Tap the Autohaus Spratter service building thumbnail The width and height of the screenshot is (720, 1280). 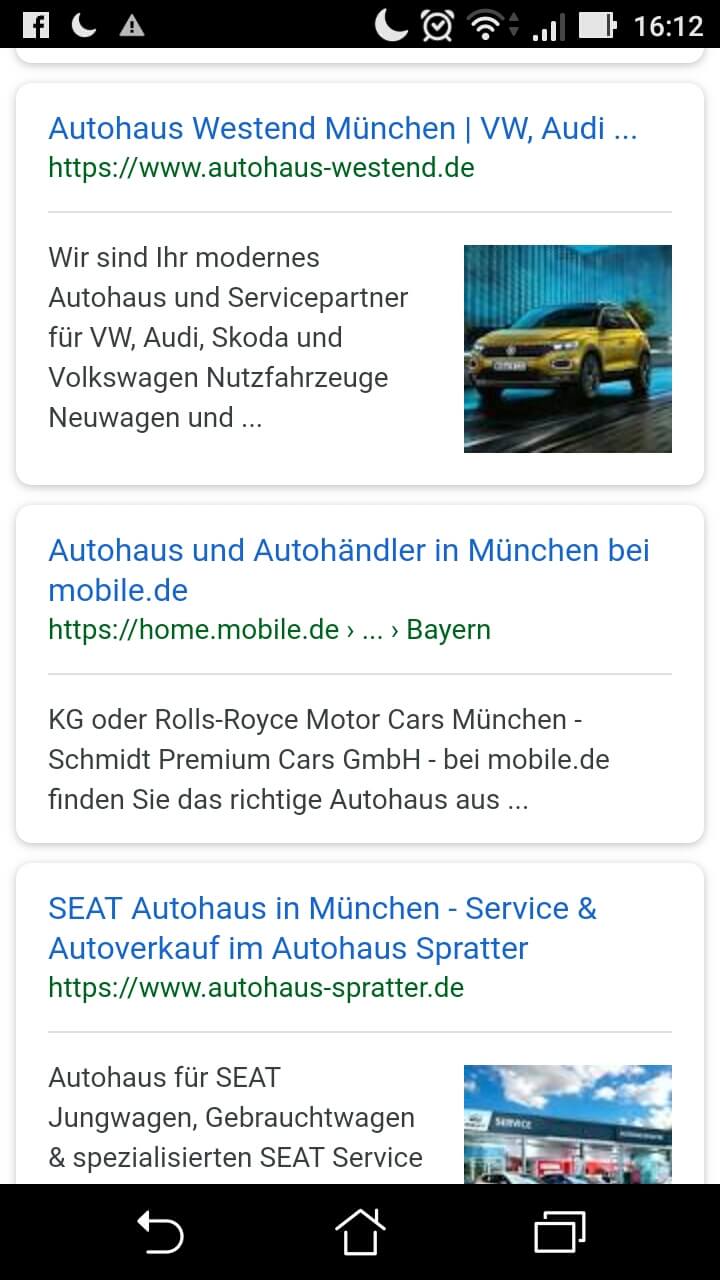click(568, 1125)
